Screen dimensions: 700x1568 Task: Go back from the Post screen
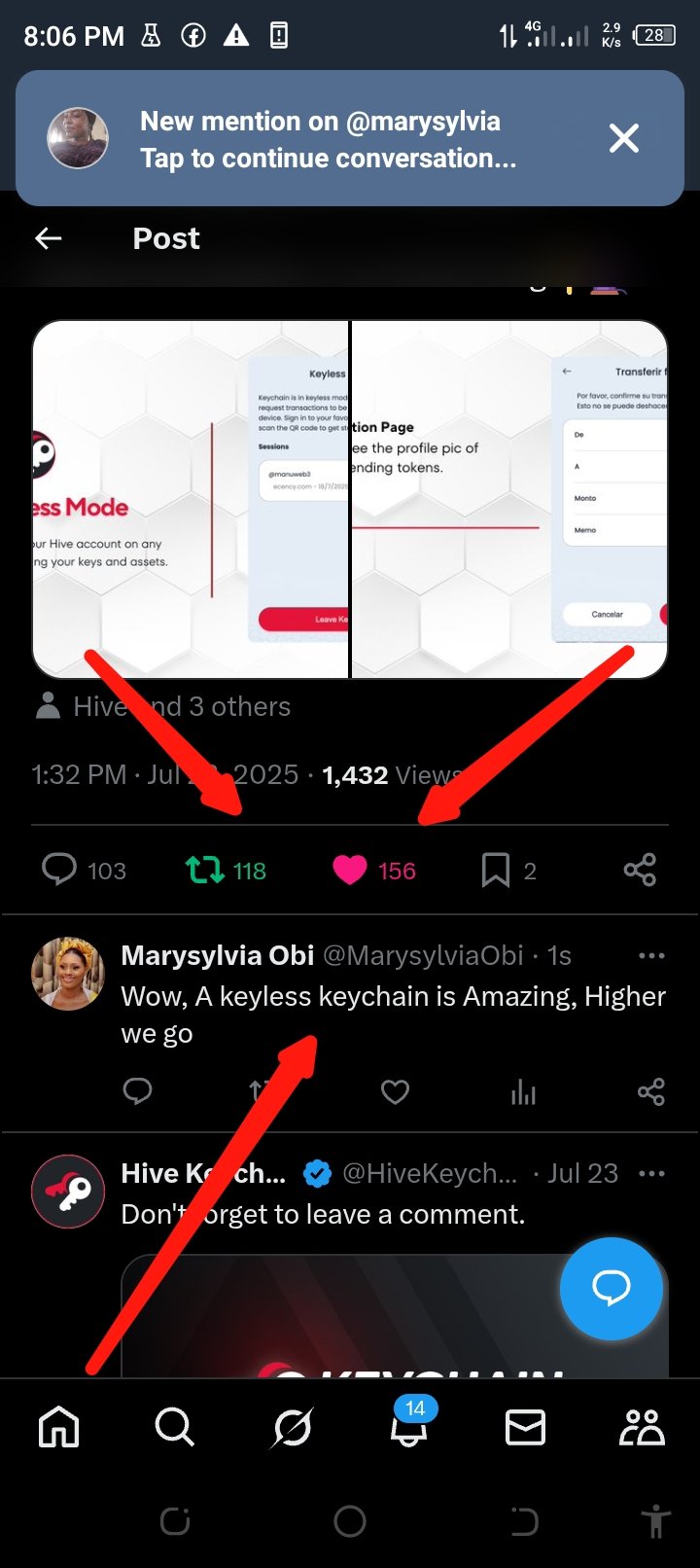pos(49,238)
